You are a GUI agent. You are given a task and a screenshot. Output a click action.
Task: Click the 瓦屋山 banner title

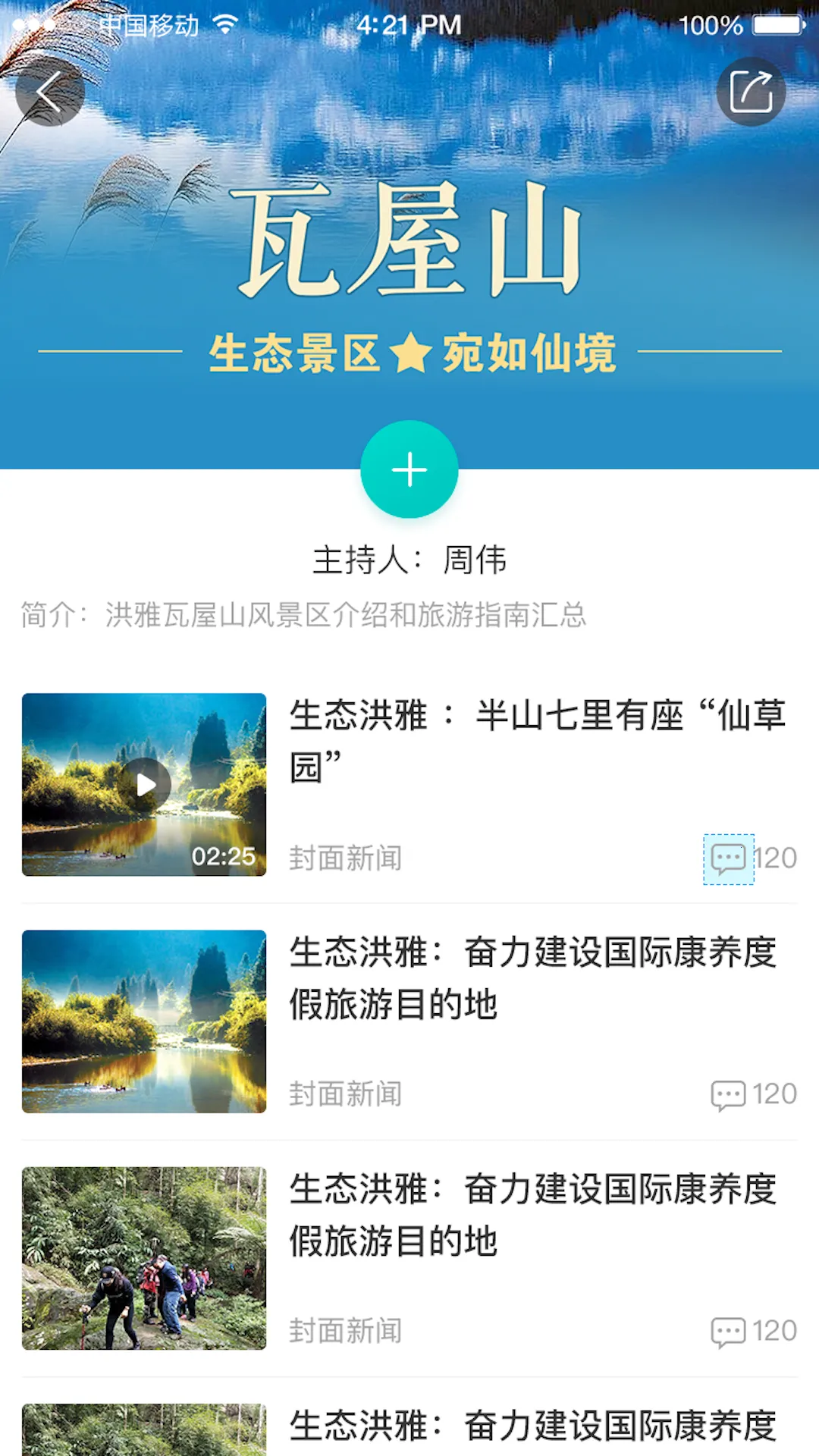pyautogui.click(x=409, y=243)
